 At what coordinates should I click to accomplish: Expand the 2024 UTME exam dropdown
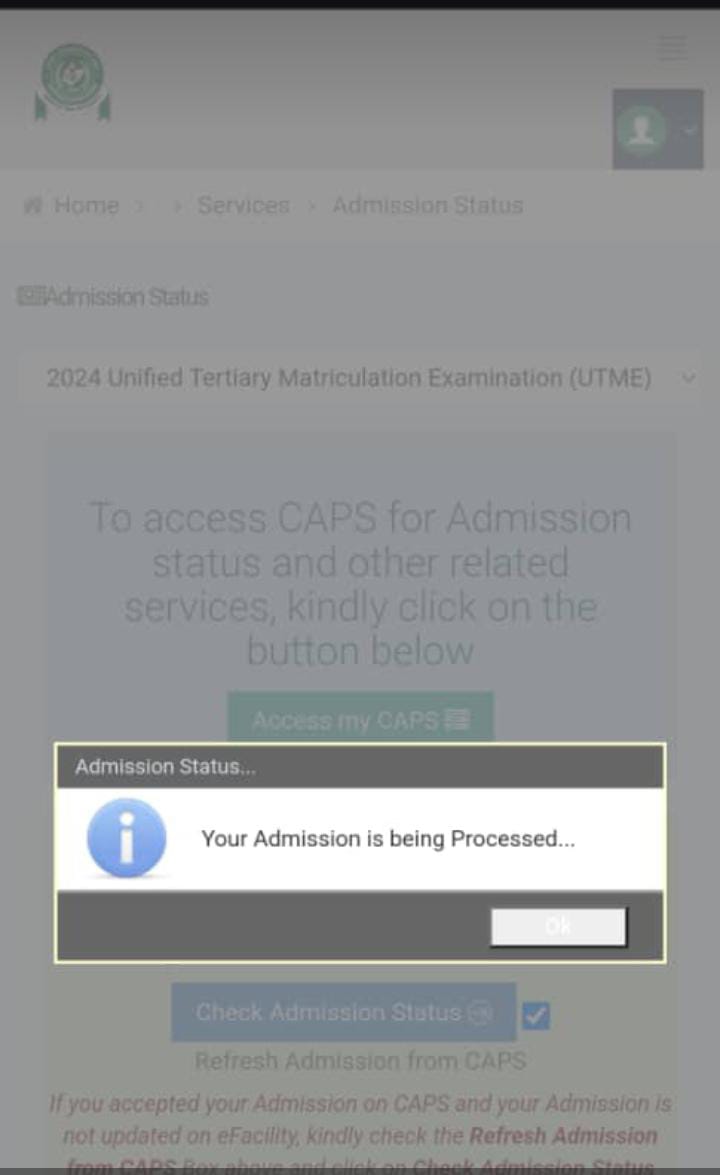(x=360, y=378)
